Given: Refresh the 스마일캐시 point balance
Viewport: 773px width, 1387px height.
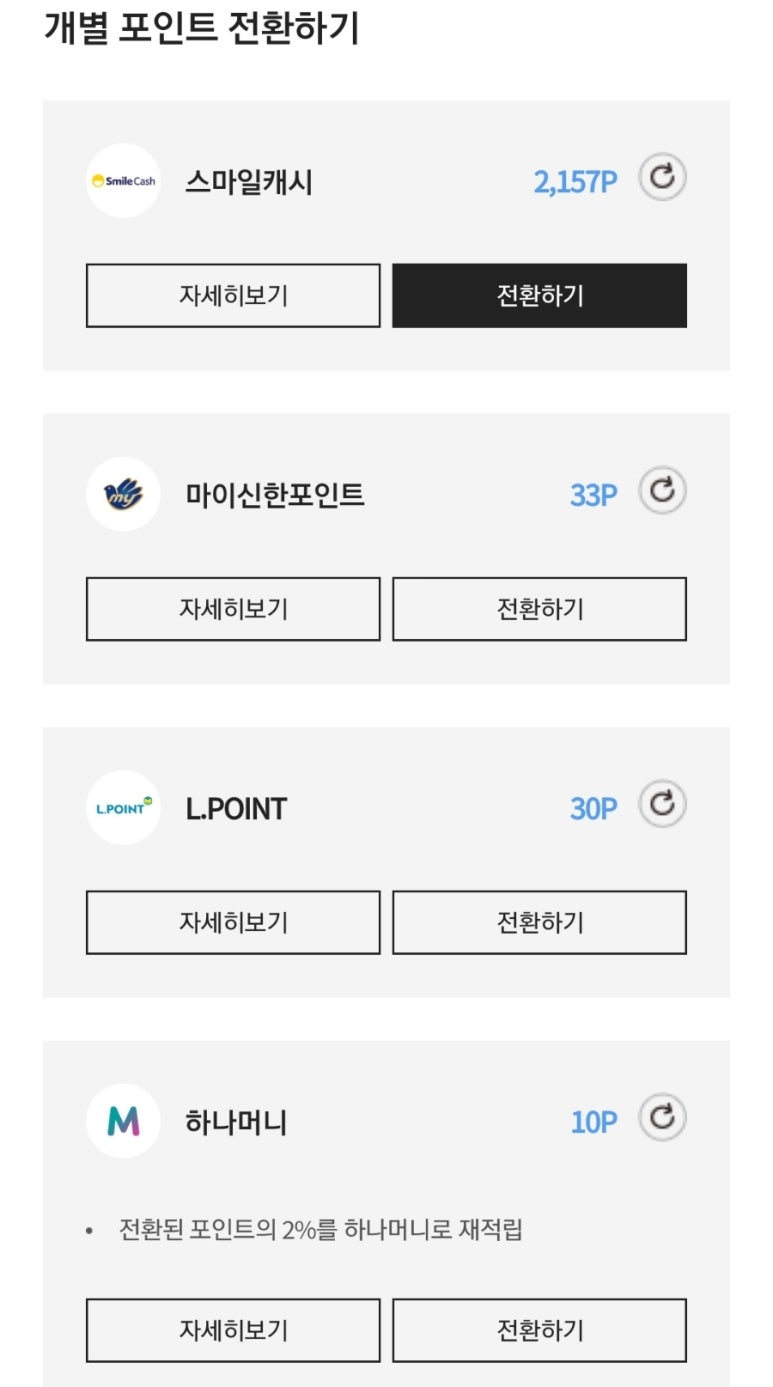Looking at the screenshot, I should point(662,179).
